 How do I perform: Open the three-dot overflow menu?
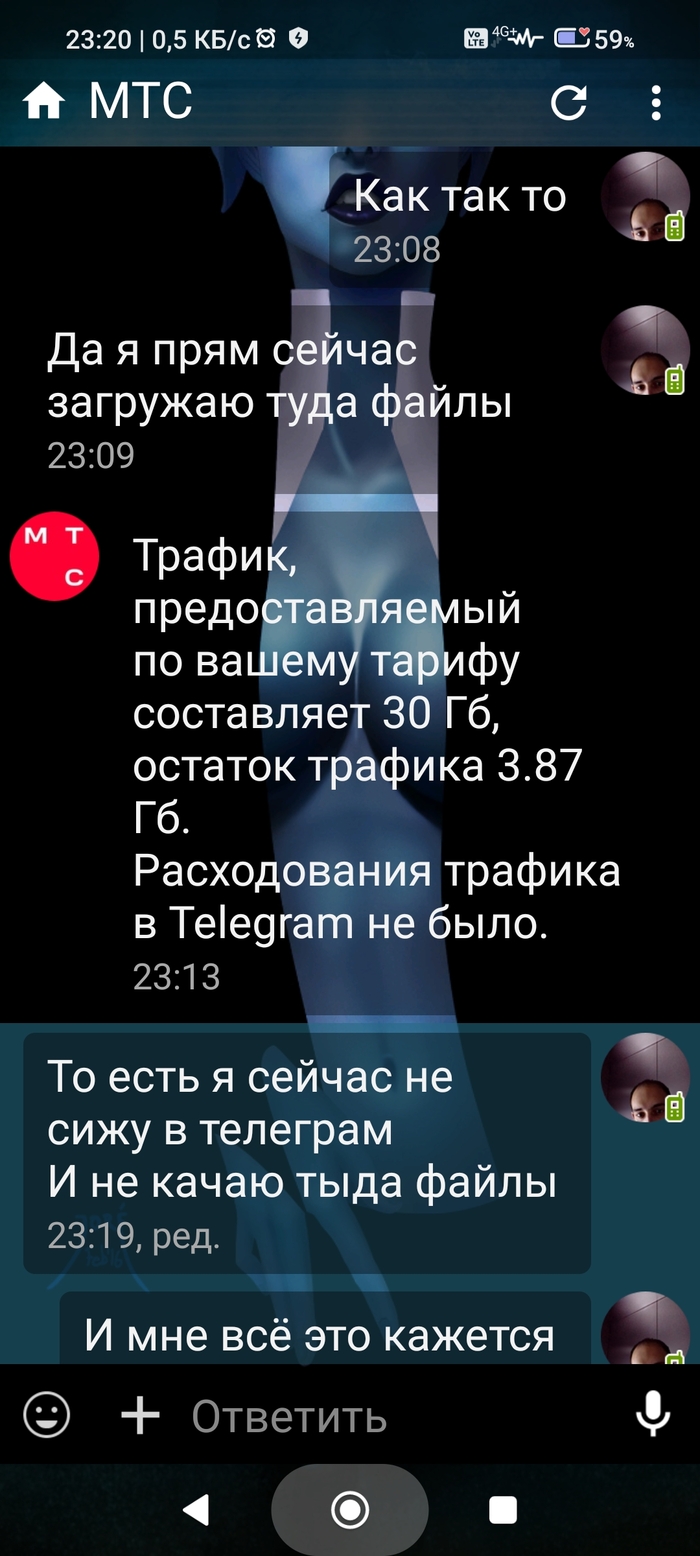pos(656,102)
